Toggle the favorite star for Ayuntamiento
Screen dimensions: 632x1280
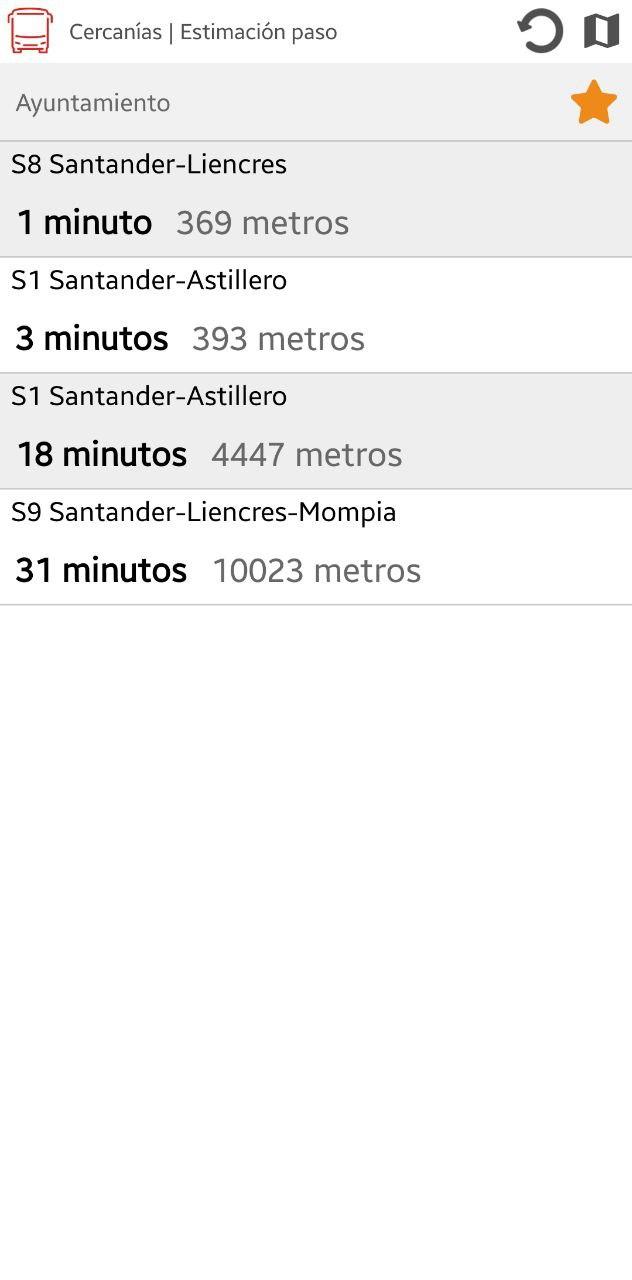pyautogui.click(x=594, y=103)
